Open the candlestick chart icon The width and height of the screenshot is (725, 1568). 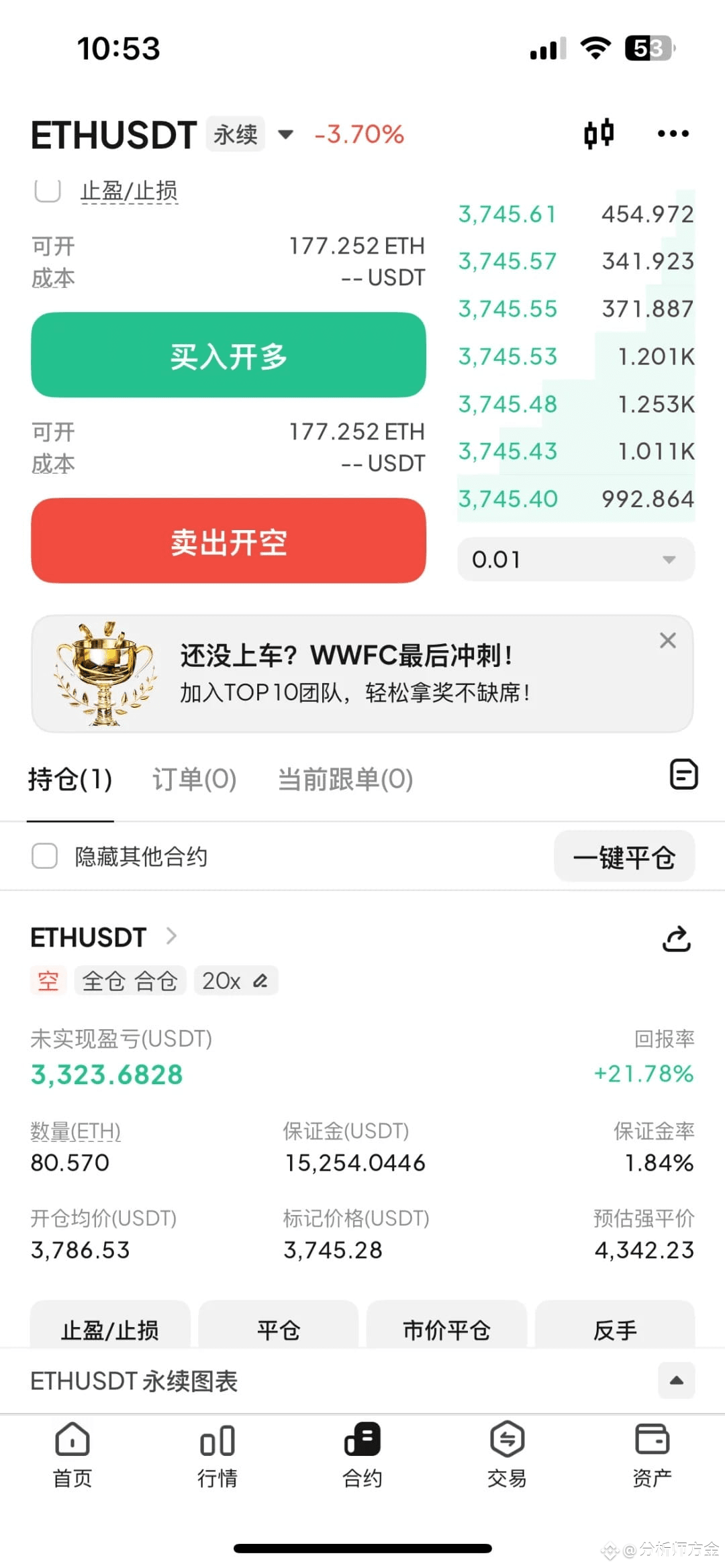(x=599, y=134)
